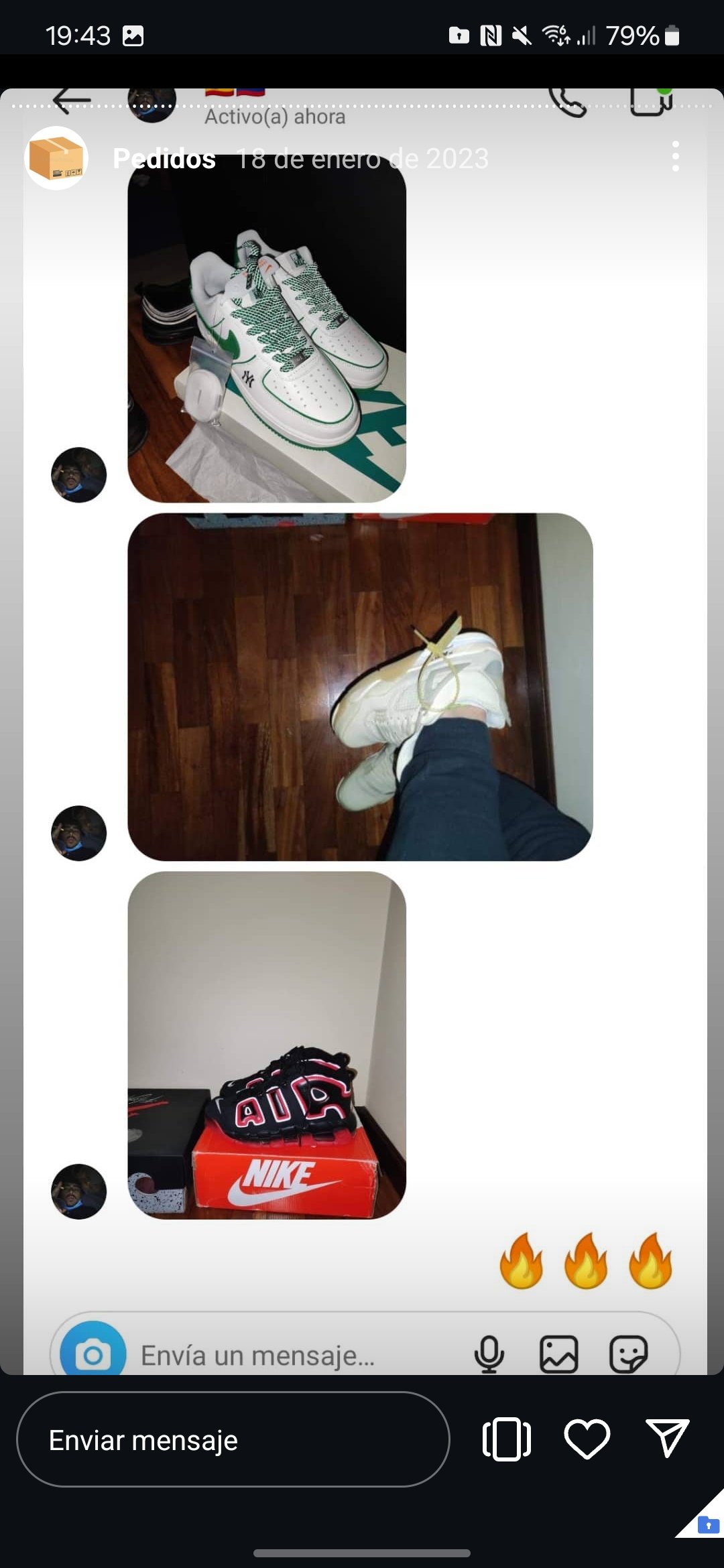Open the story overflow menu
The width and height of the screenshot is (724, 1568).
[x=675, y=157]
